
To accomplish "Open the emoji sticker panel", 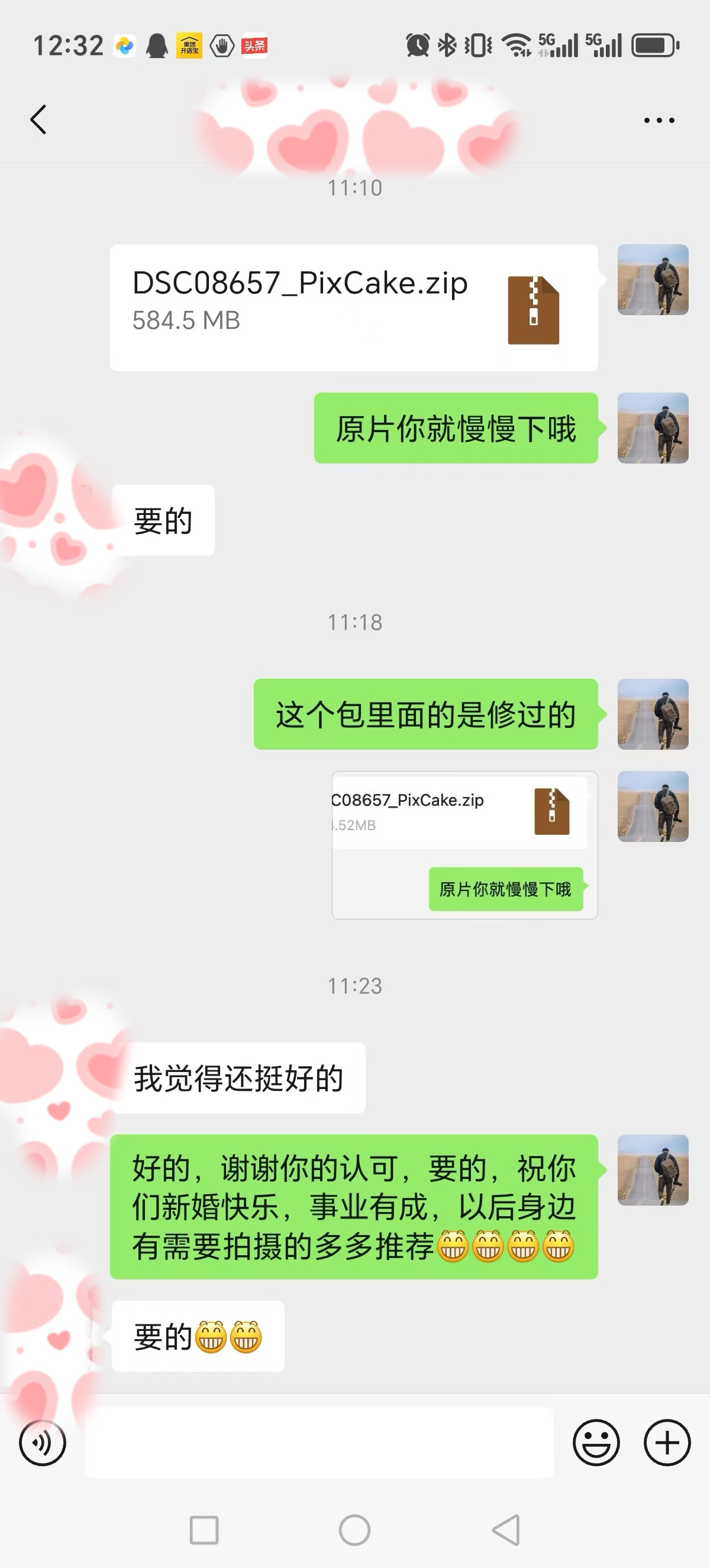I will pos(596,1442).
